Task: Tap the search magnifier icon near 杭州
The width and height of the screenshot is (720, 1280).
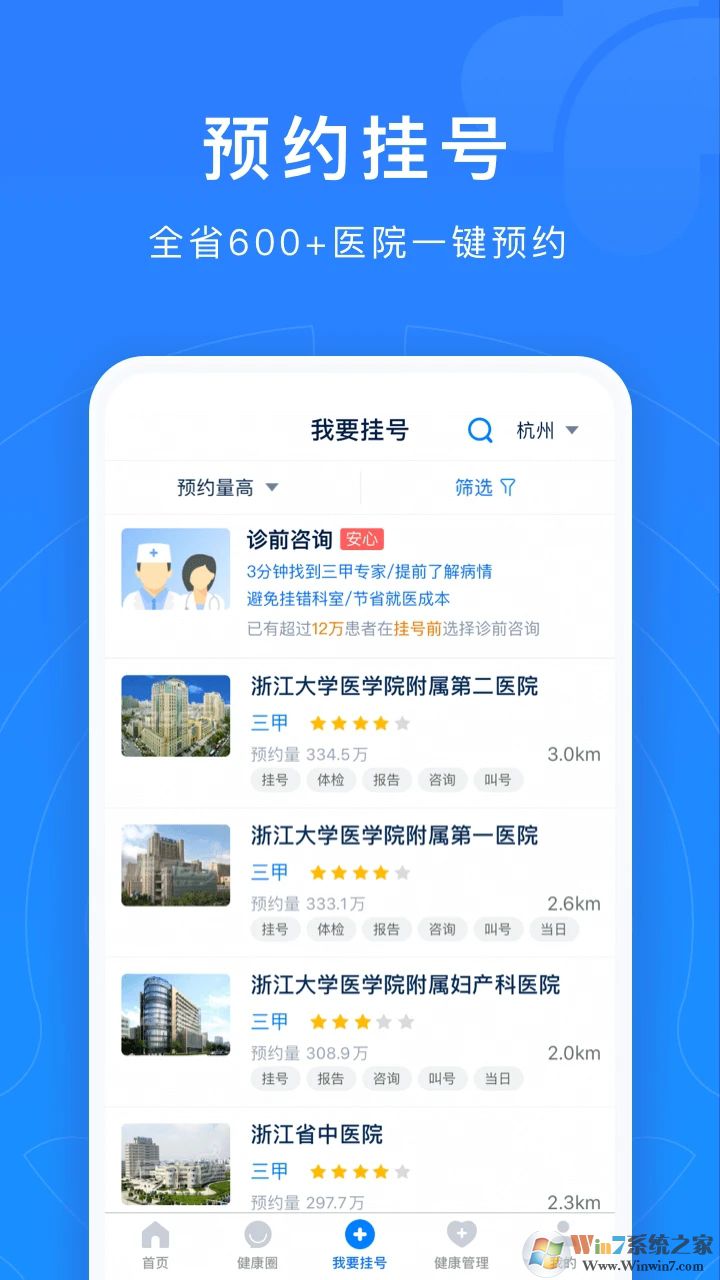Action: click(480, 430)
